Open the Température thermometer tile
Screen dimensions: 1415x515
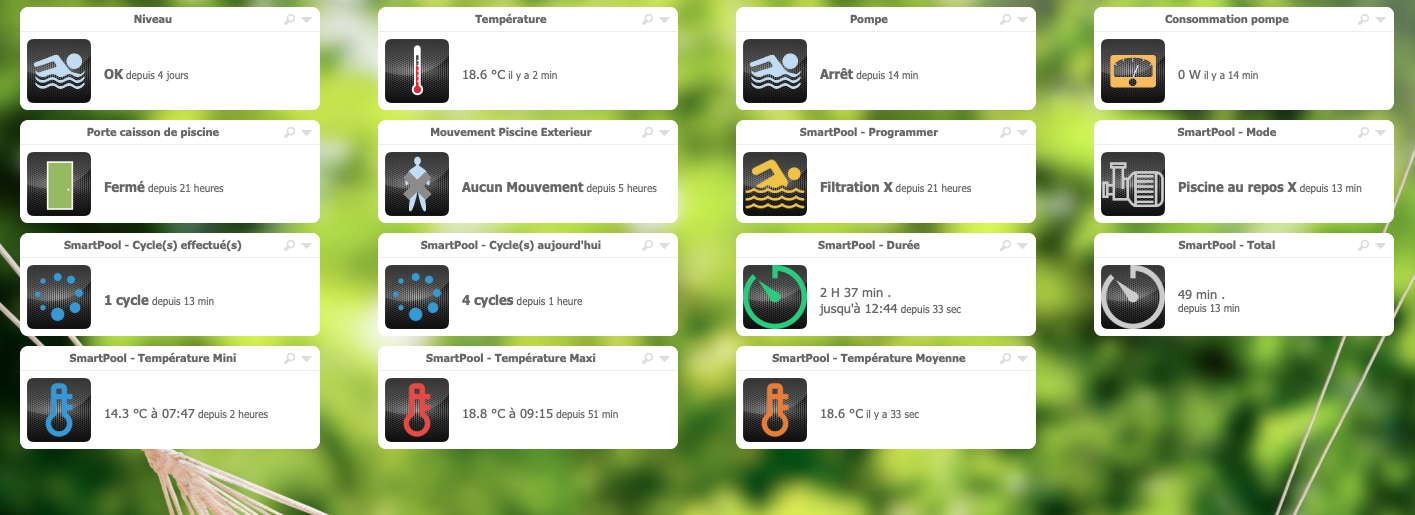point(417,71)
